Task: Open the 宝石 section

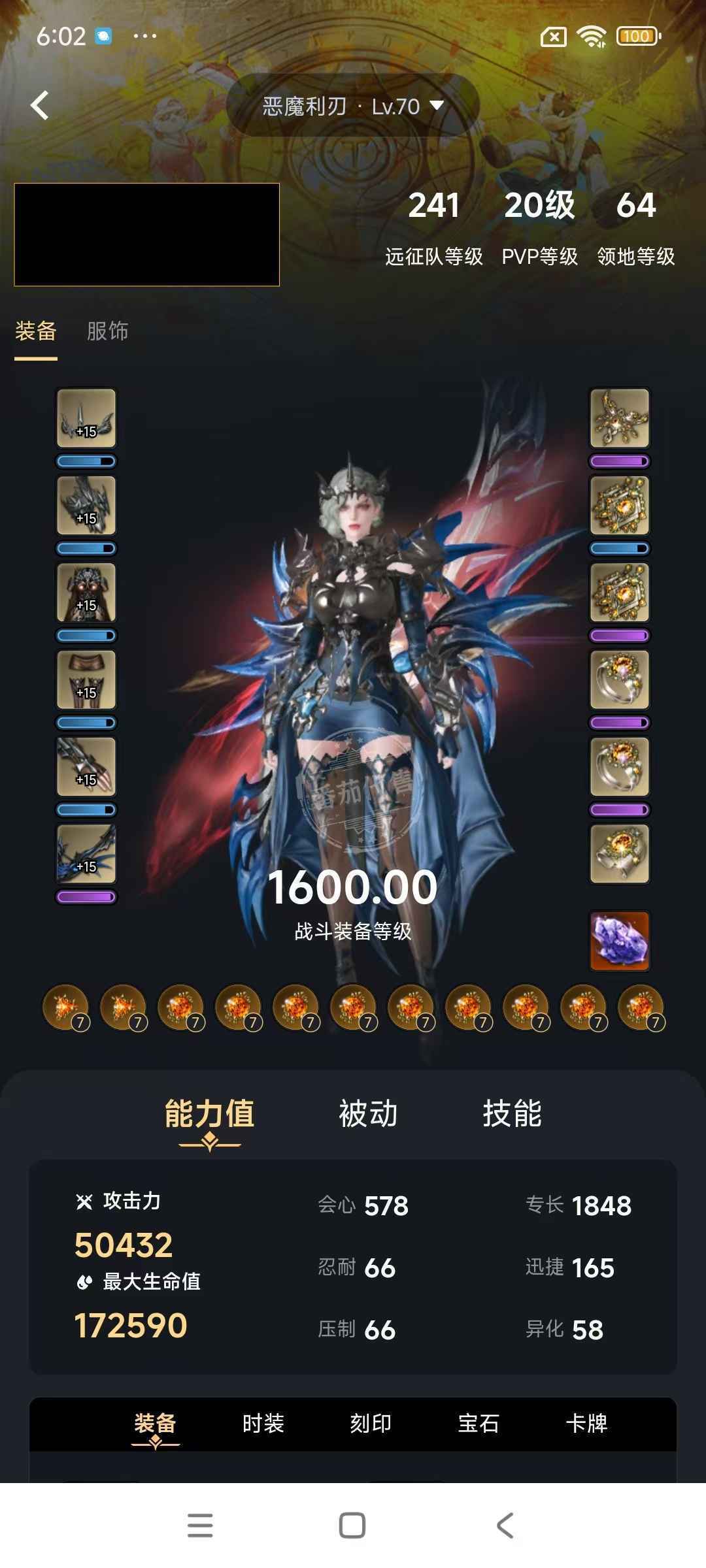Action: [479, 1423]
